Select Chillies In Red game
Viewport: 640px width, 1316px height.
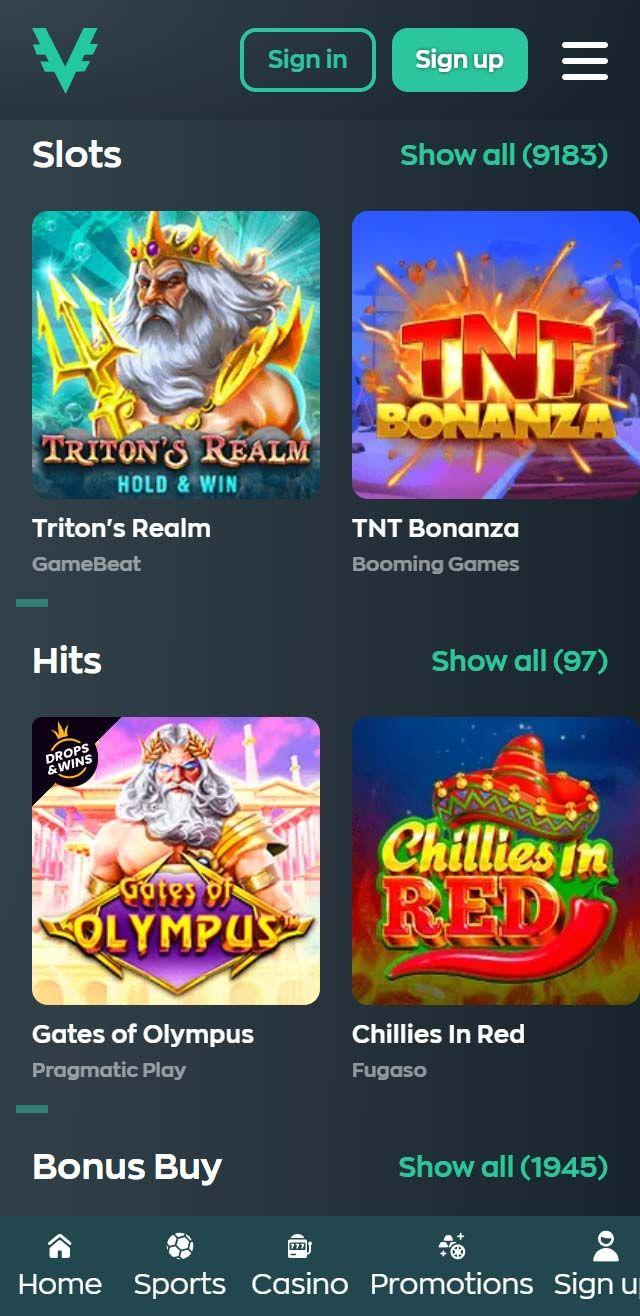(x=496, y=861)
